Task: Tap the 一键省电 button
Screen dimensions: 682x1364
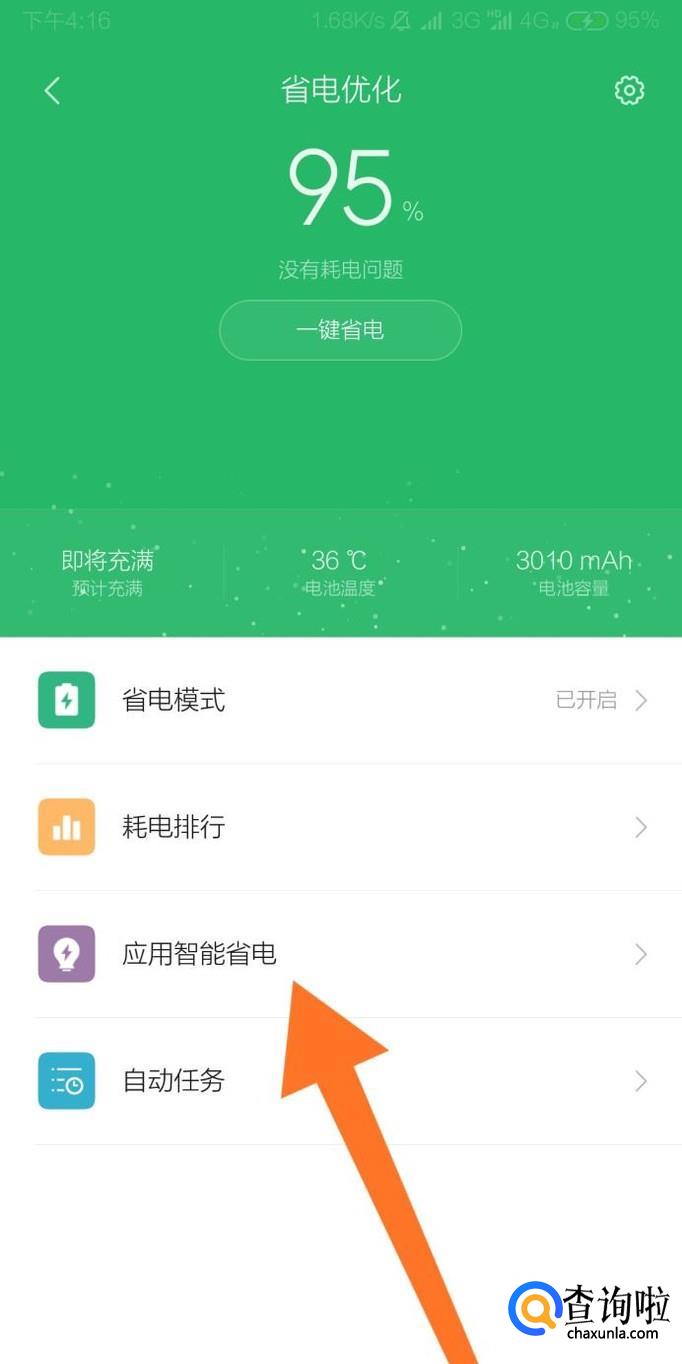Action: coord(340,330)
